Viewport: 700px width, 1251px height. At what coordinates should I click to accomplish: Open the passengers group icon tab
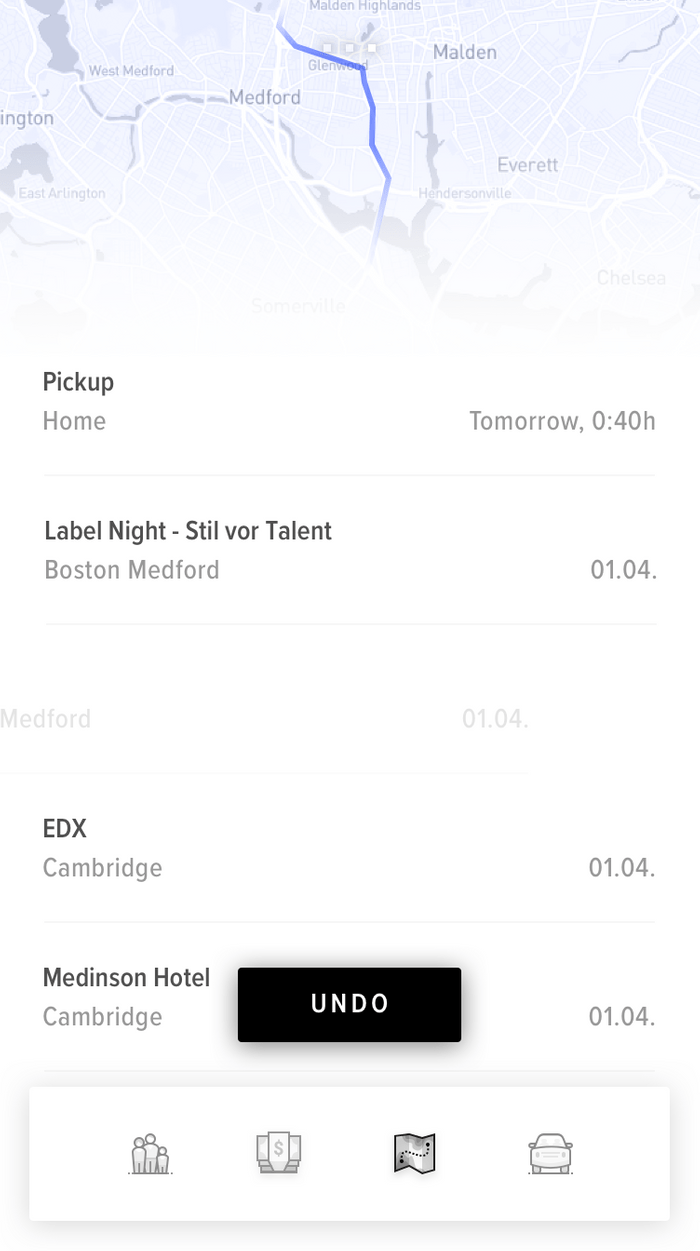150,1153
